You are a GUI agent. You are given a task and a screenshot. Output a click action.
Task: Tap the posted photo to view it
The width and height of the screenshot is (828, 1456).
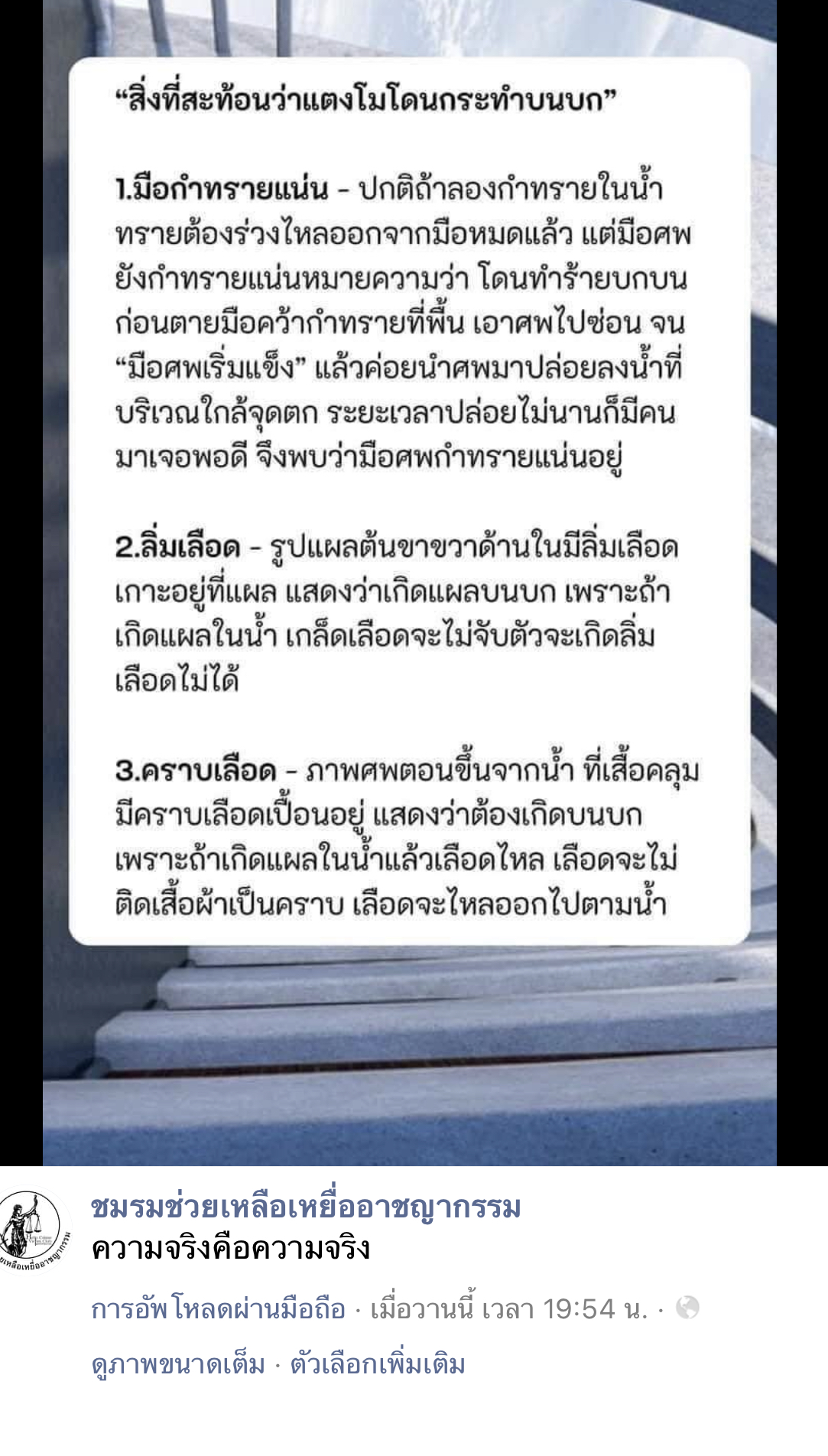(x=409, y=581)
